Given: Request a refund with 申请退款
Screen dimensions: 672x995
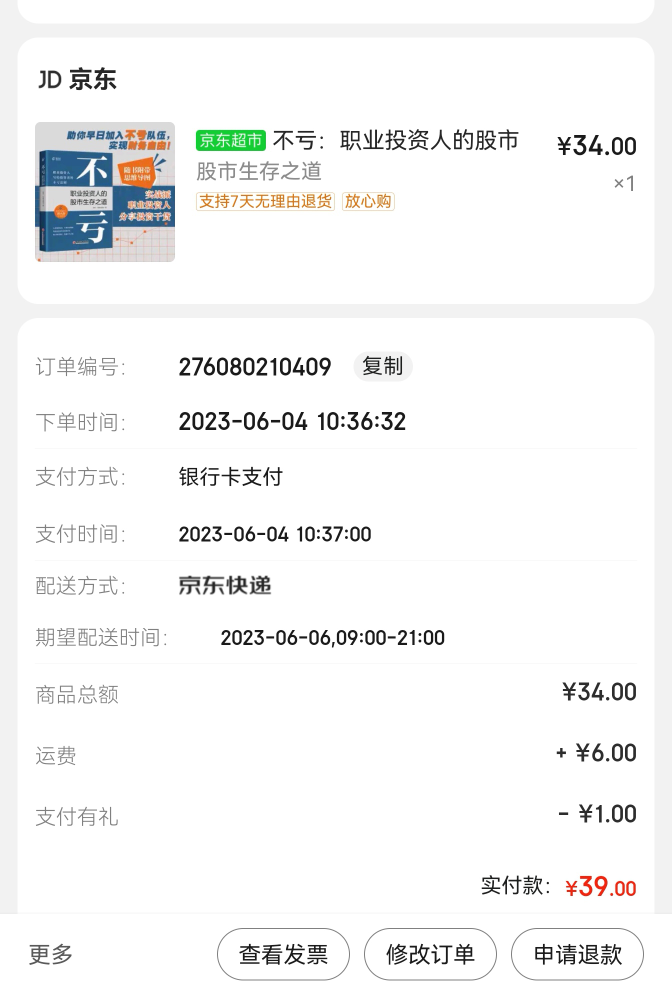Looking at the screenshot, I should (577, 955).
